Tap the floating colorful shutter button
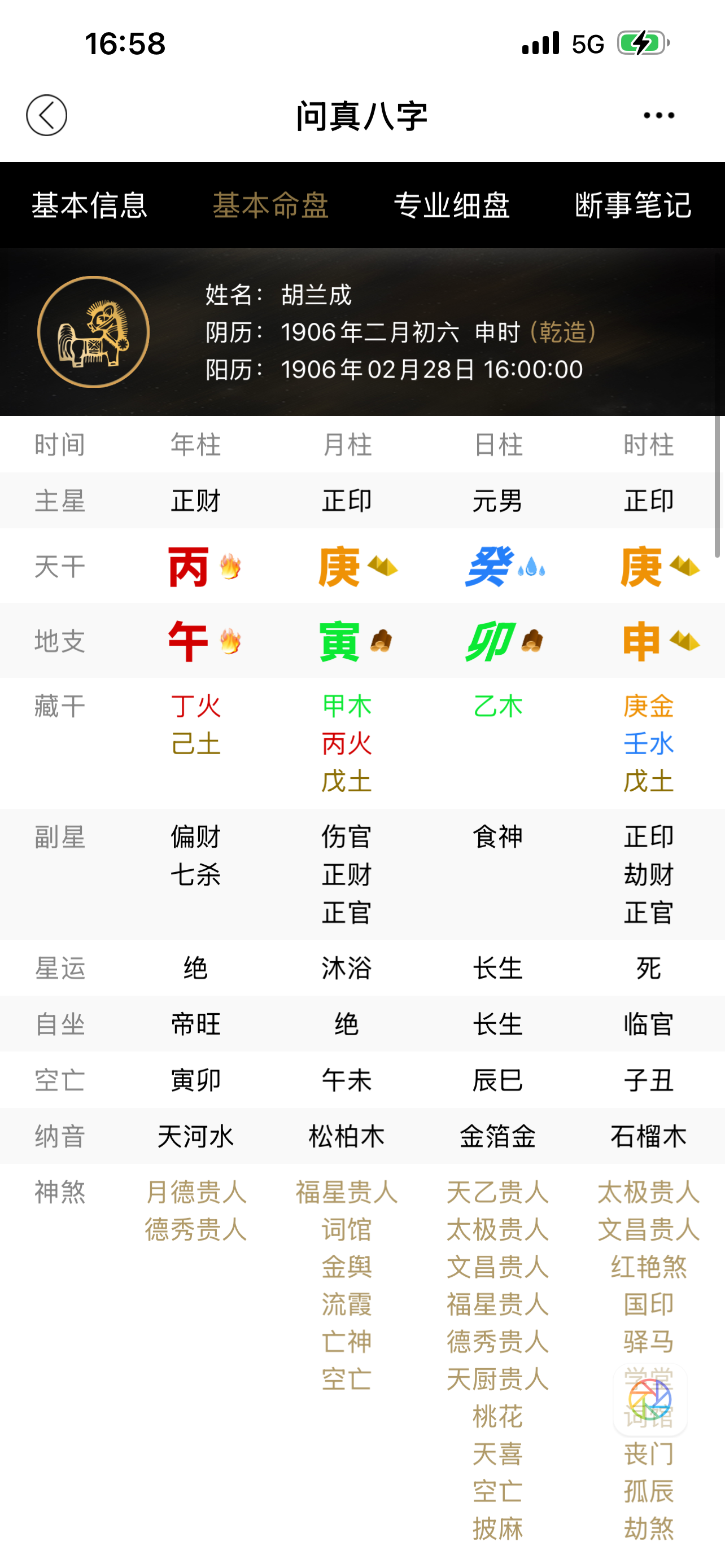 pos(649,1400)
